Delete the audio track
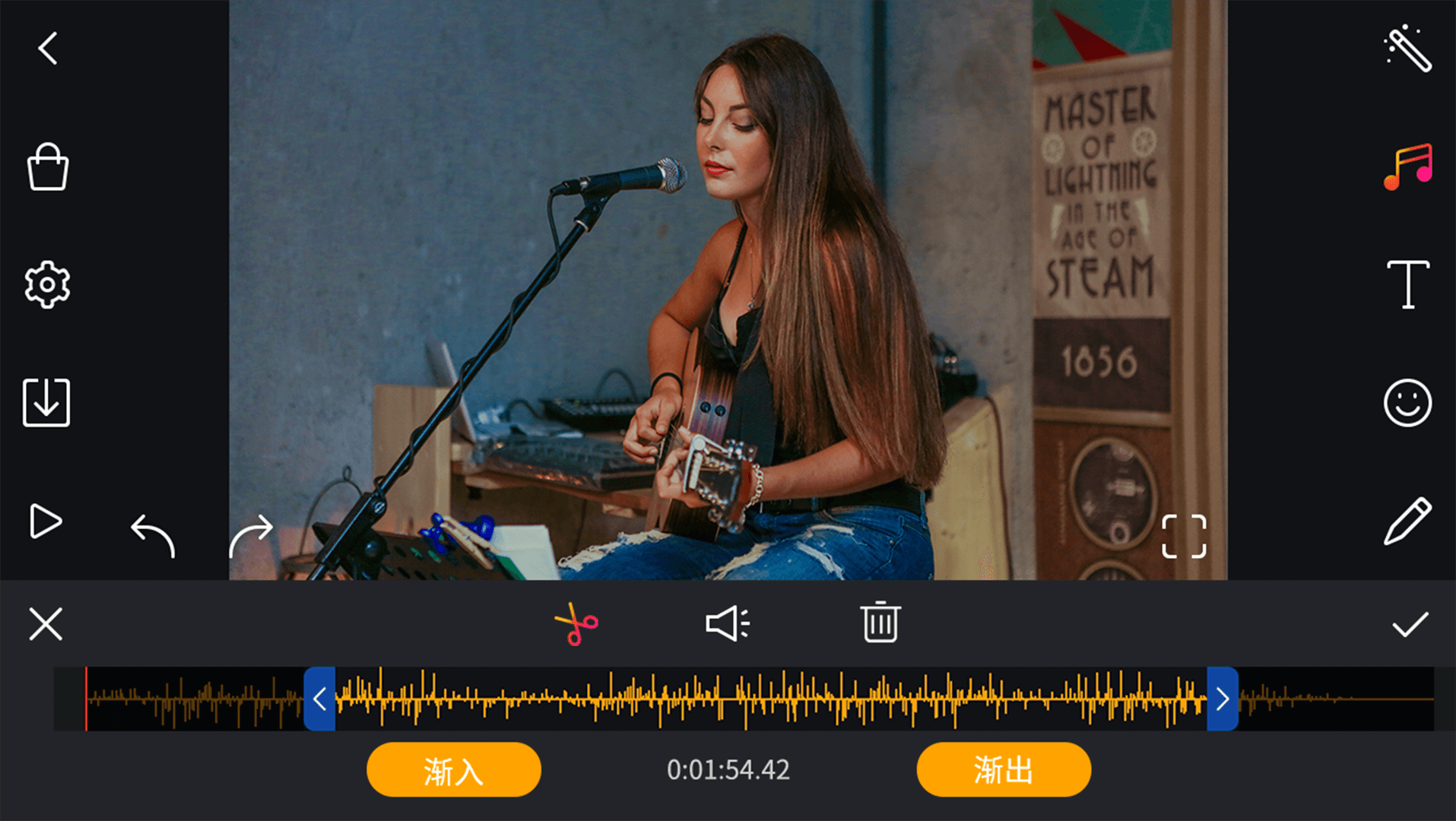Image resolution: width=1456 pixels, height=821 pixels. (880, 623)
